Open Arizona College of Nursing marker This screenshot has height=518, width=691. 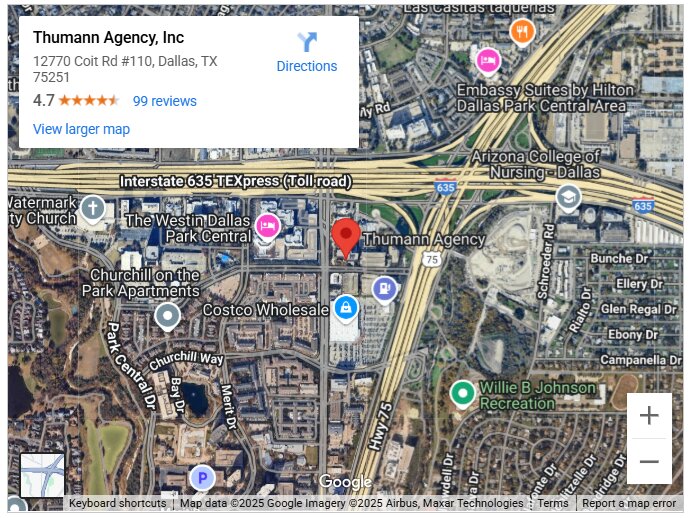click(x=568, y=197)
